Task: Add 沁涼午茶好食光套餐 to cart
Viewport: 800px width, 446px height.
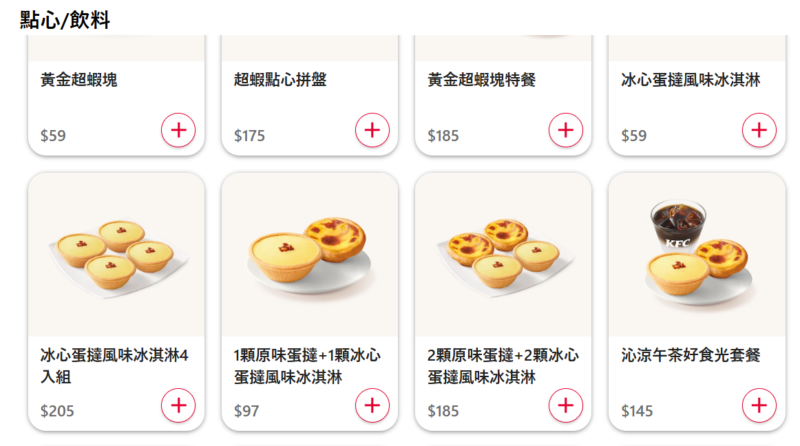Action: 759,406
